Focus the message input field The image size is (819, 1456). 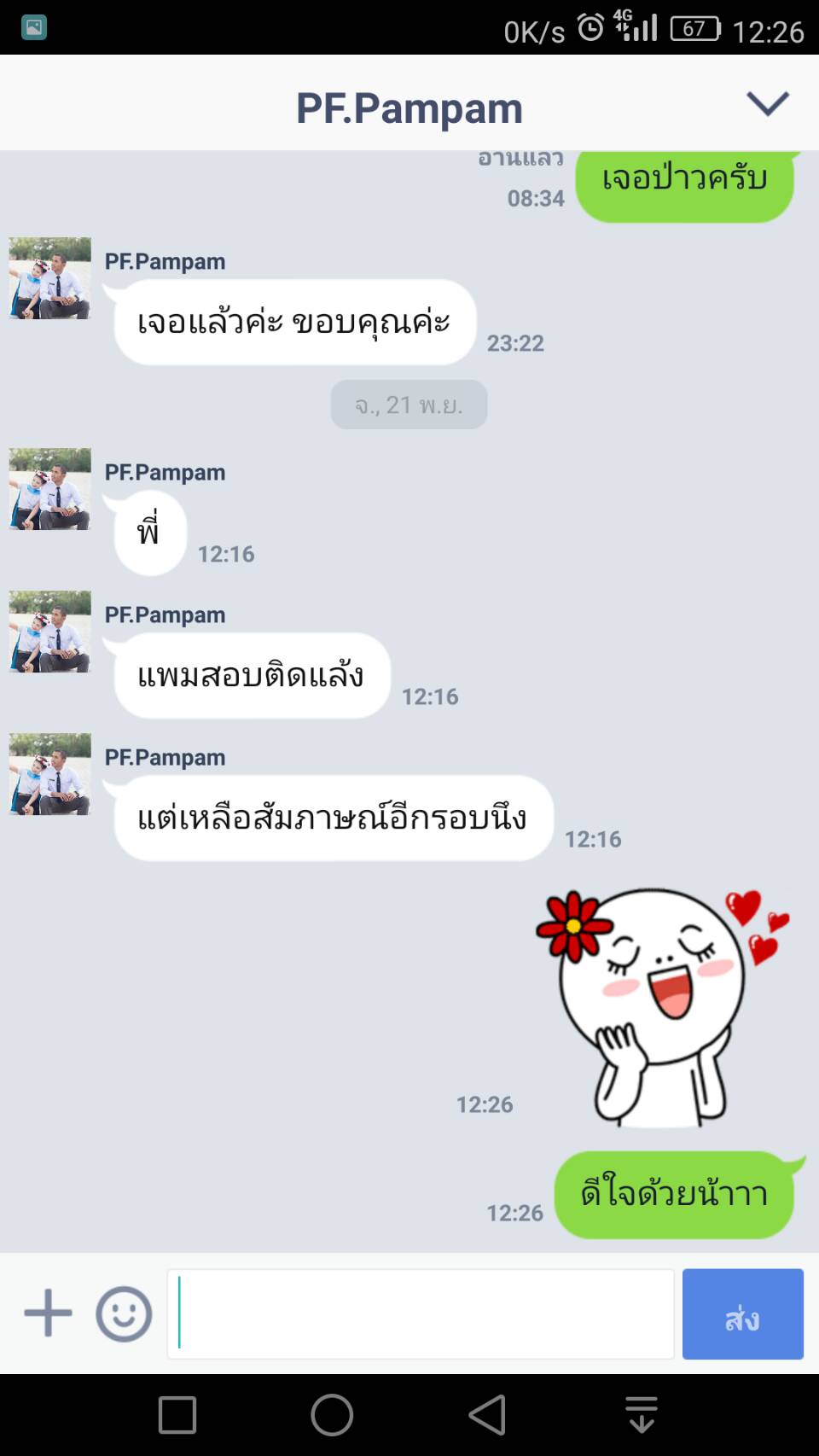(422, 1313)
